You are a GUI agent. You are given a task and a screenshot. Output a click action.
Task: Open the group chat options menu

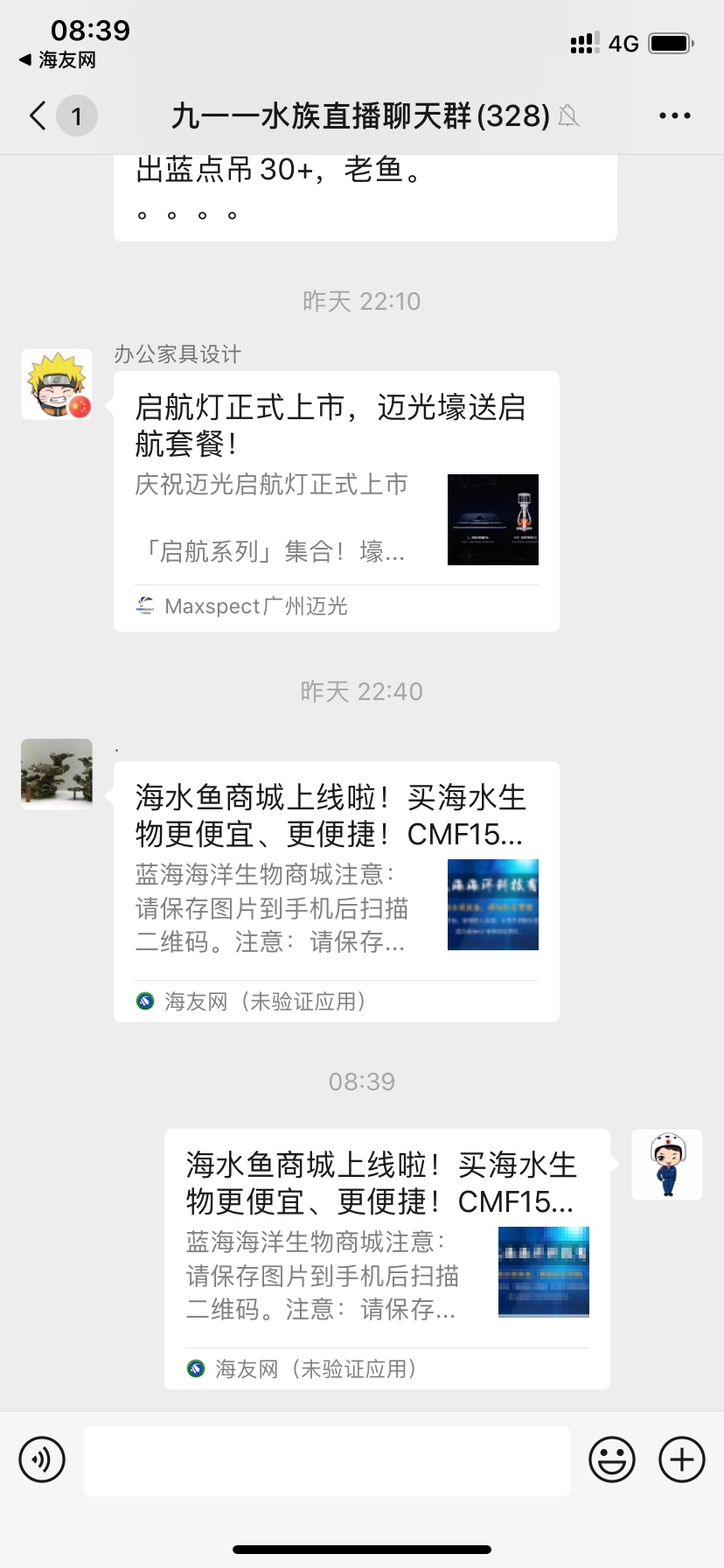(674, 115)
